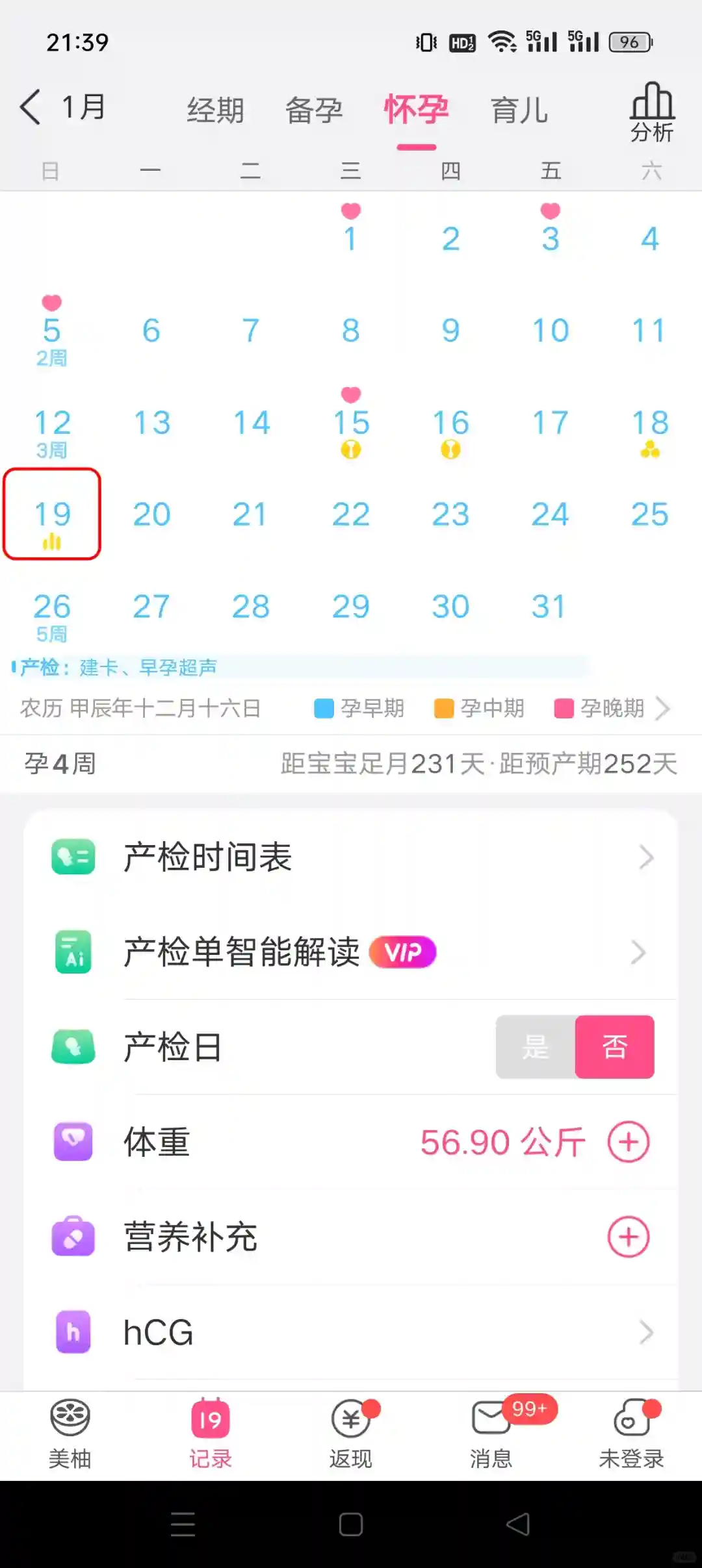Screen dimensions: 702x1568
Task: Add a new 体重 record
Action: [628, 1142]
